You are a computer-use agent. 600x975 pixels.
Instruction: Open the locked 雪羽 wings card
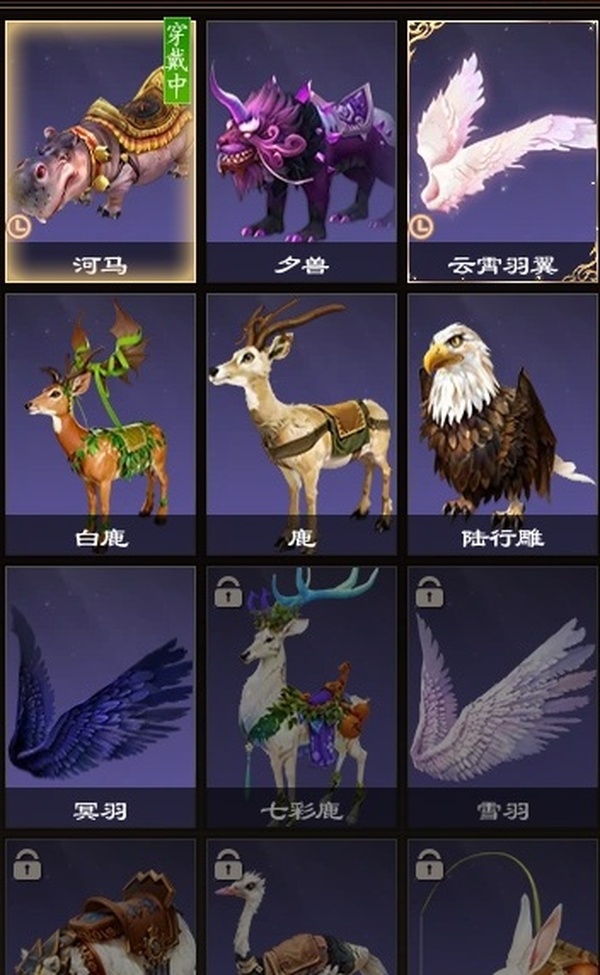502,696
